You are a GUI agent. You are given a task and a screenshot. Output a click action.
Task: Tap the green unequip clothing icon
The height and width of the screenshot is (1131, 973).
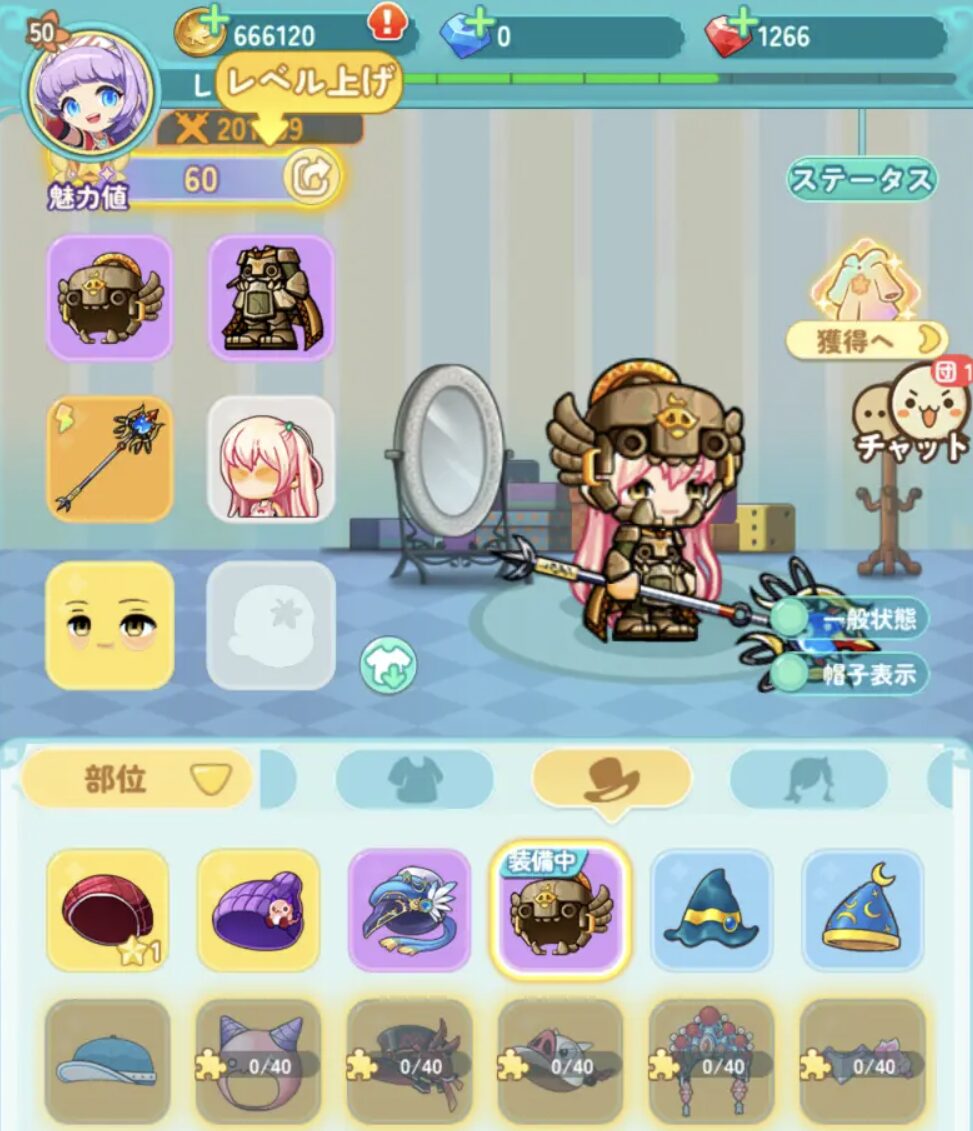[389, 665]
